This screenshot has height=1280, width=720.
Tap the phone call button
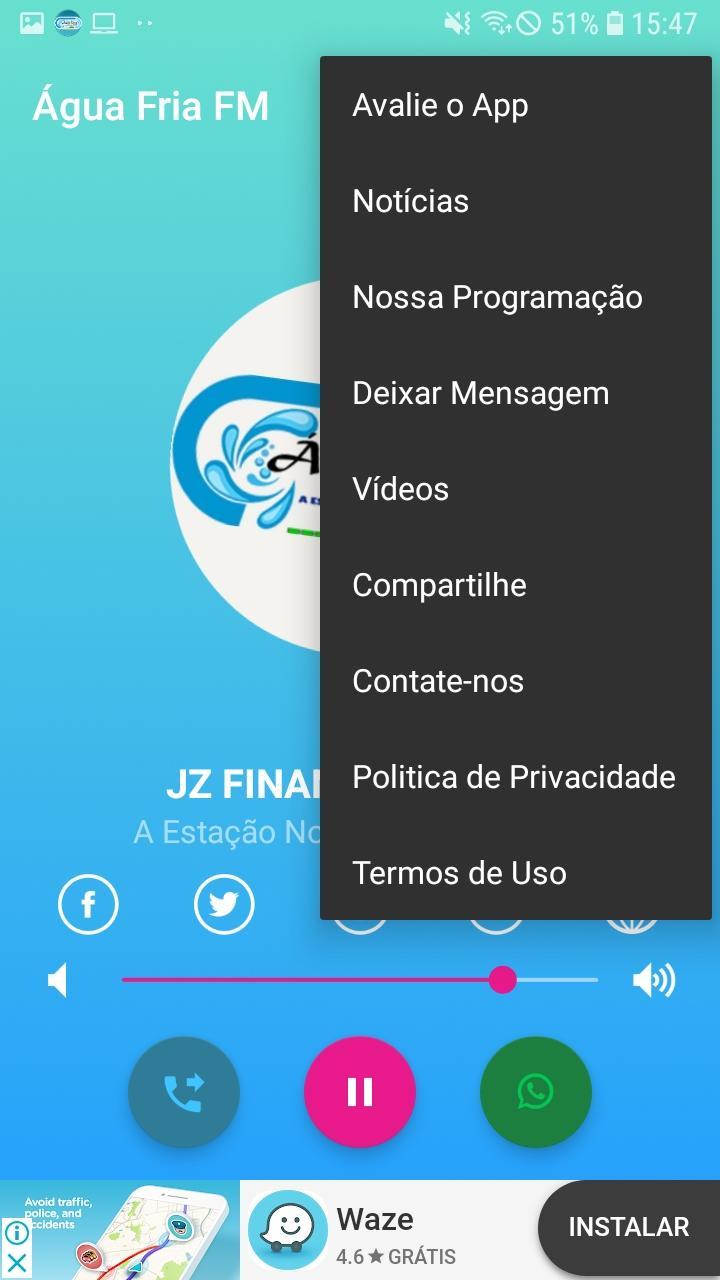point(184,1092)
